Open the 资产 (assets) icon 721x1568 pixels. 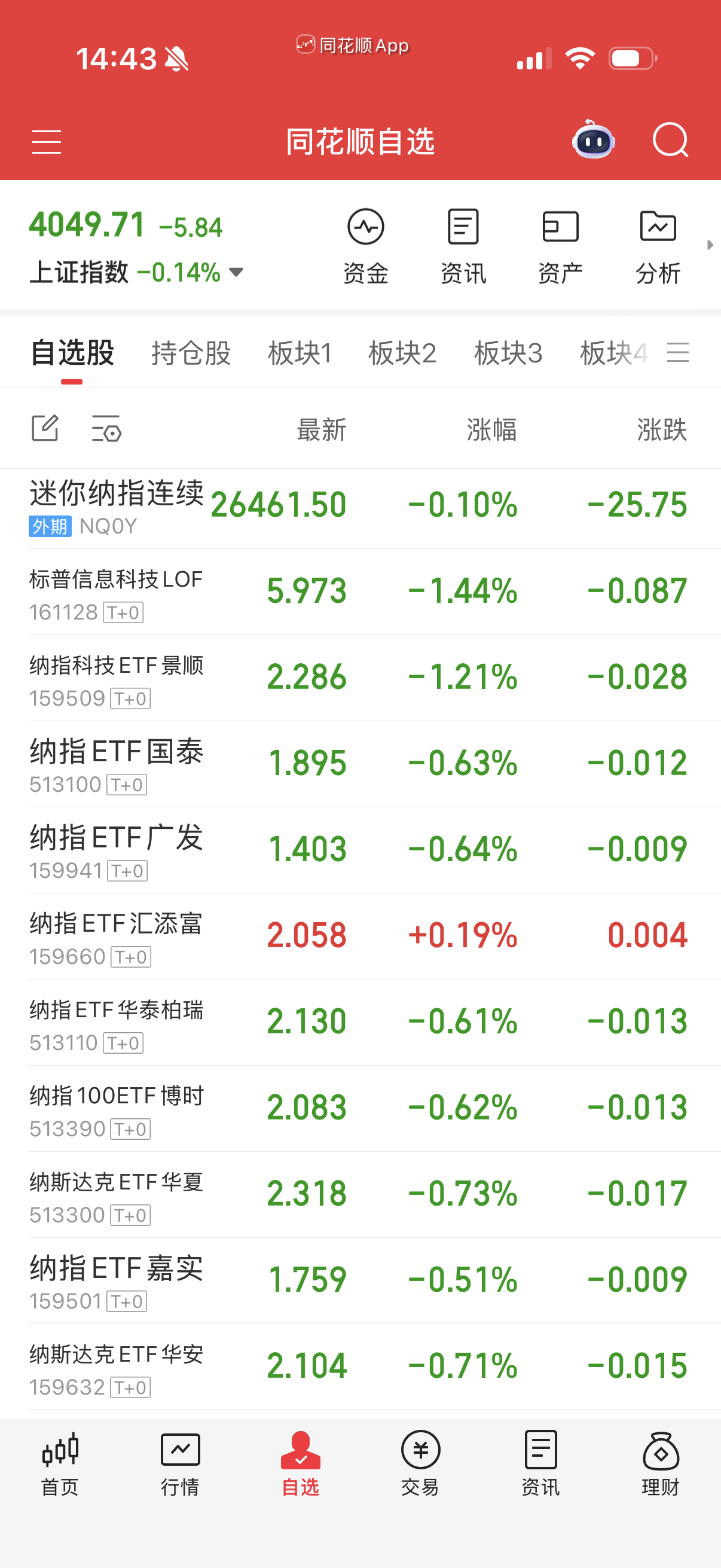560,243
